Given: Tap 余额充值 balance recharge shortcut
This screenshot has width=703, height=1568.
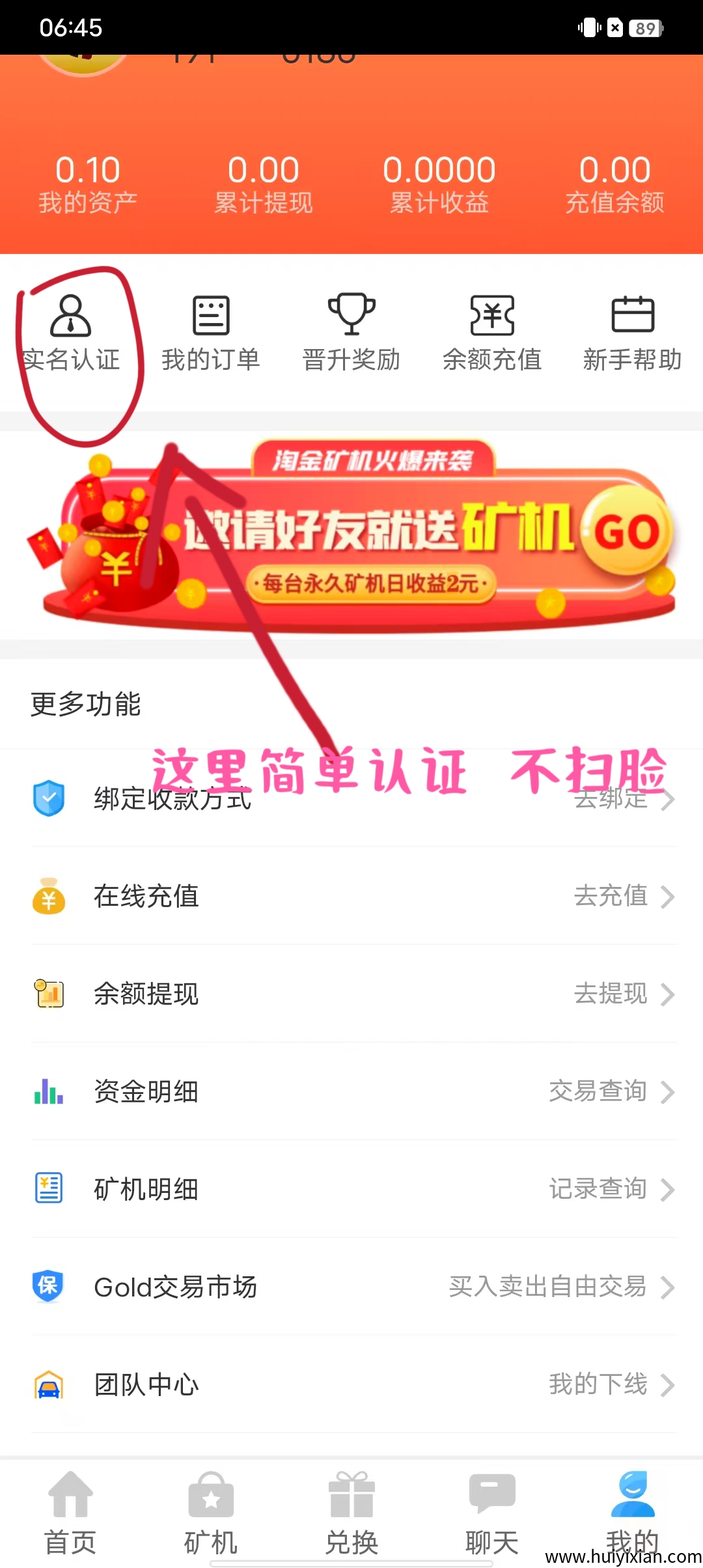Looking at the screenshot, I should pyautogui.click(x=492, y=332).
